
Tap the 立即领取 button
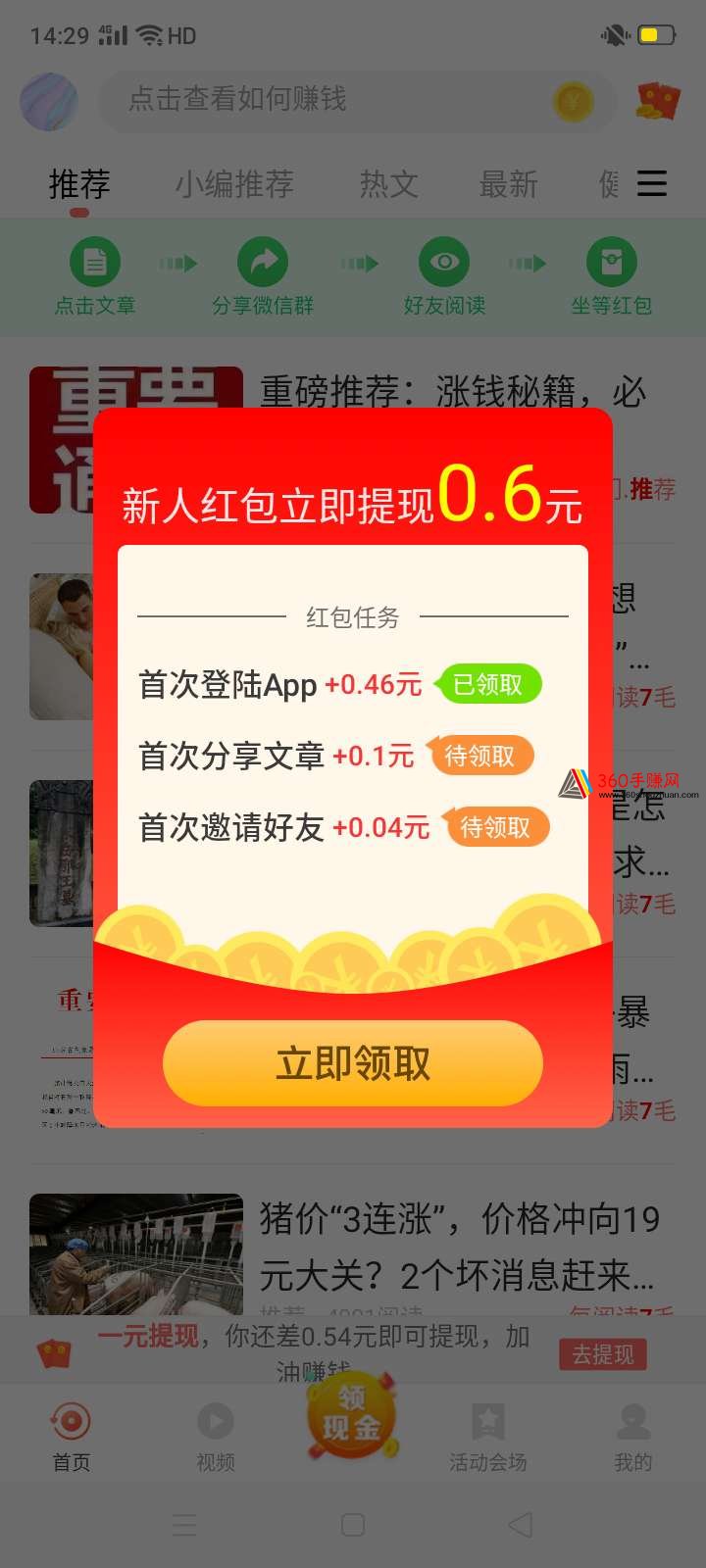[x=352, y=1063]
